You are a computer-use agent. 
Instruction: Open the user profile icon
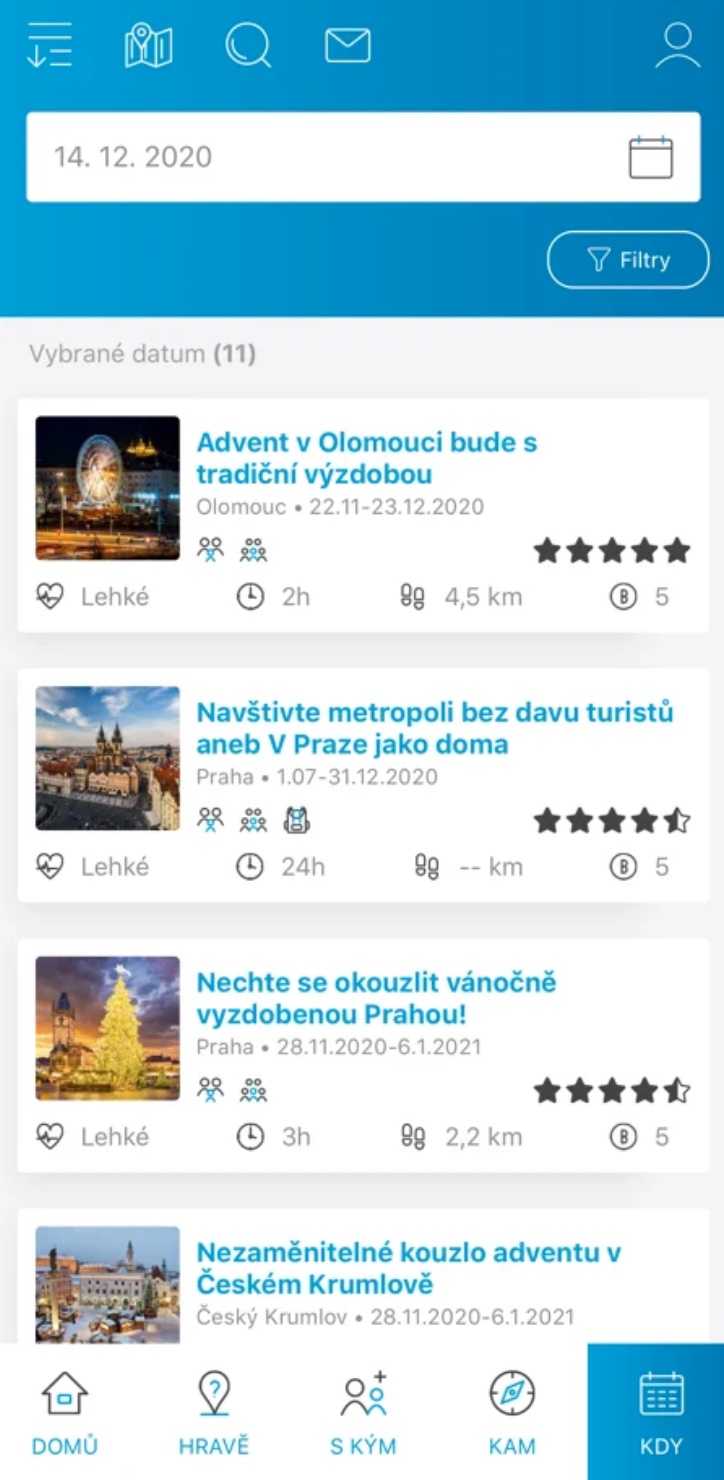[x=677, y=46]
